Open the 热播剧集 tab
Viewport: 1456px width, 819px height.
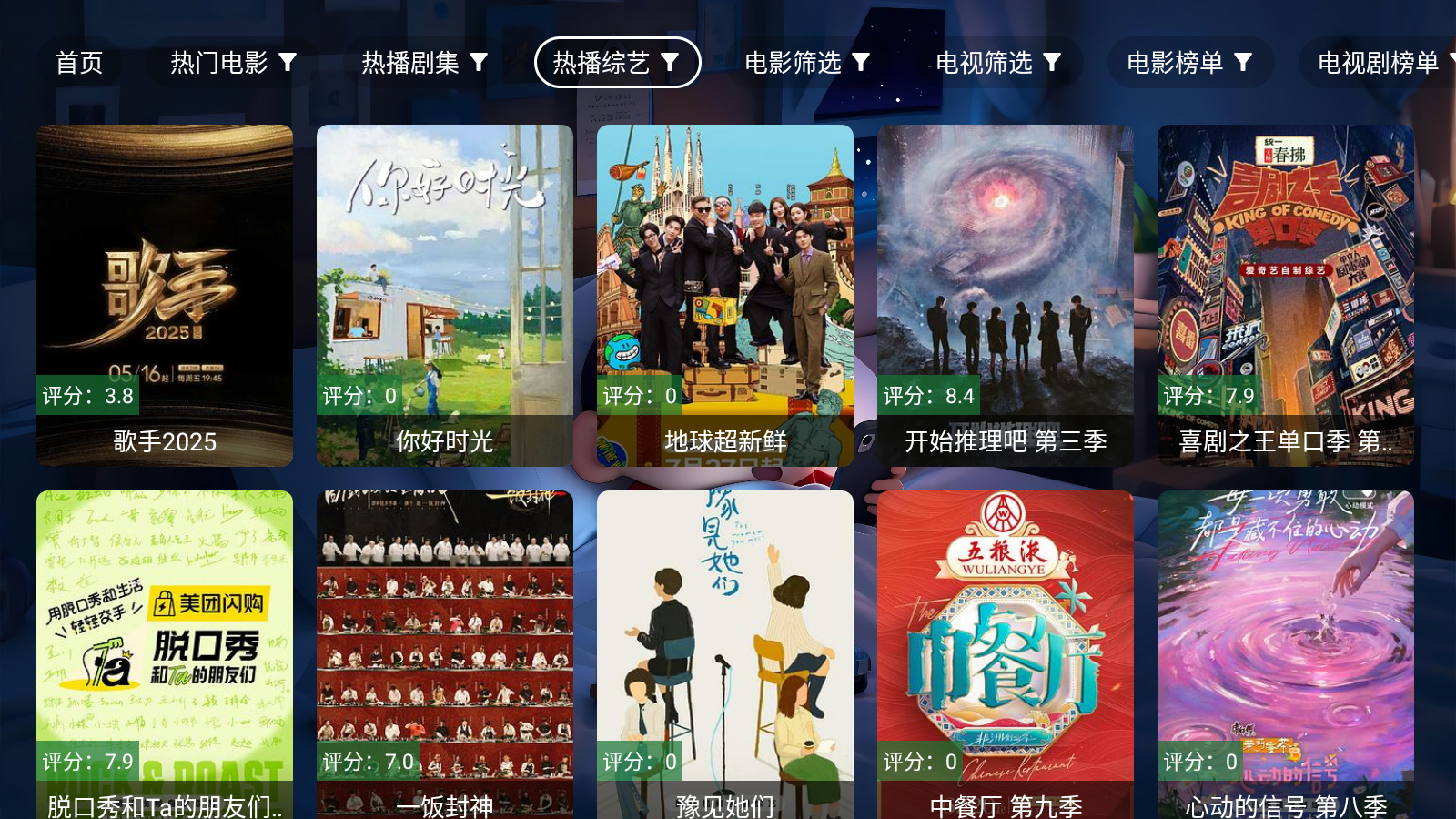[x=425, y=63]
